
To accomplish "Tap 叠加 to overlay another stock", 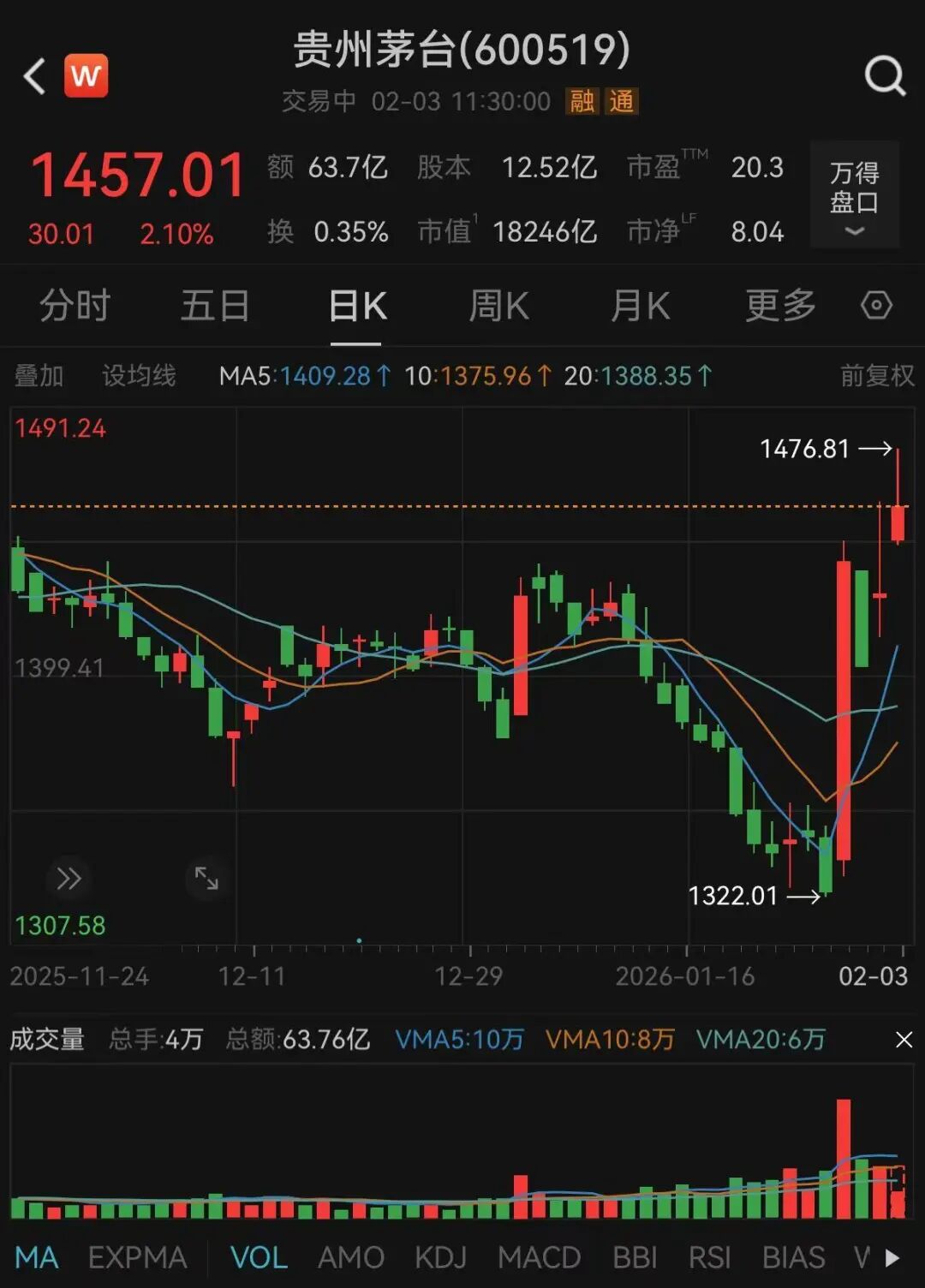I will click(39, 375).
